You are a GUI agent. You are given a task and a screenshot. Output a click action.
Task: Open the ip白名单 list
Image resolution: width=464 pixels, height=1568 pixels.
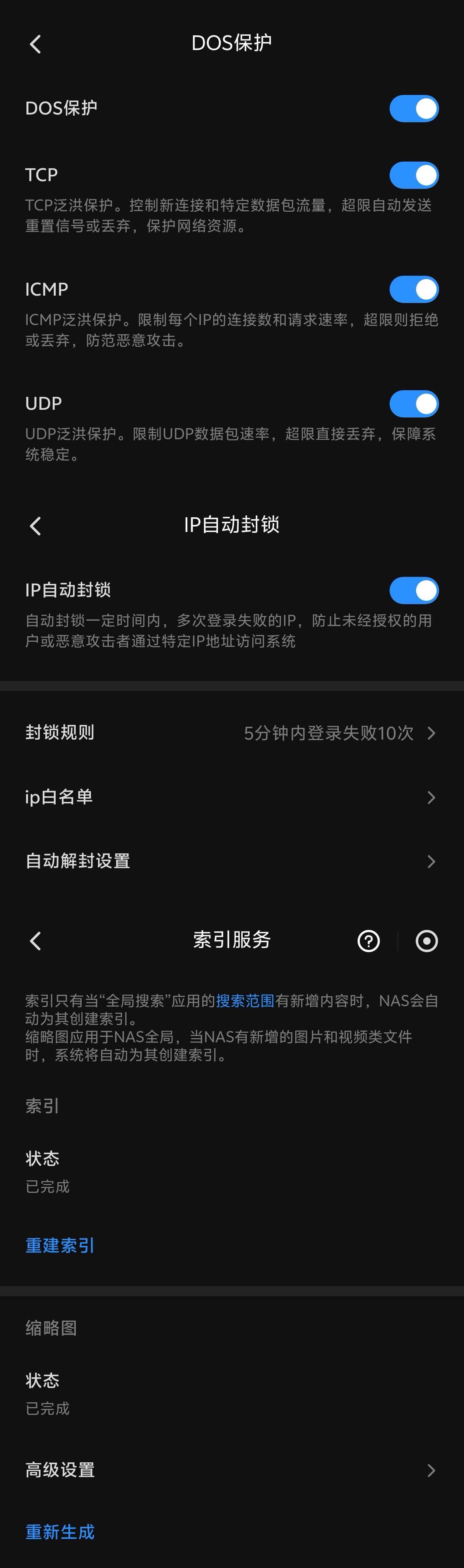click(231, 797)
